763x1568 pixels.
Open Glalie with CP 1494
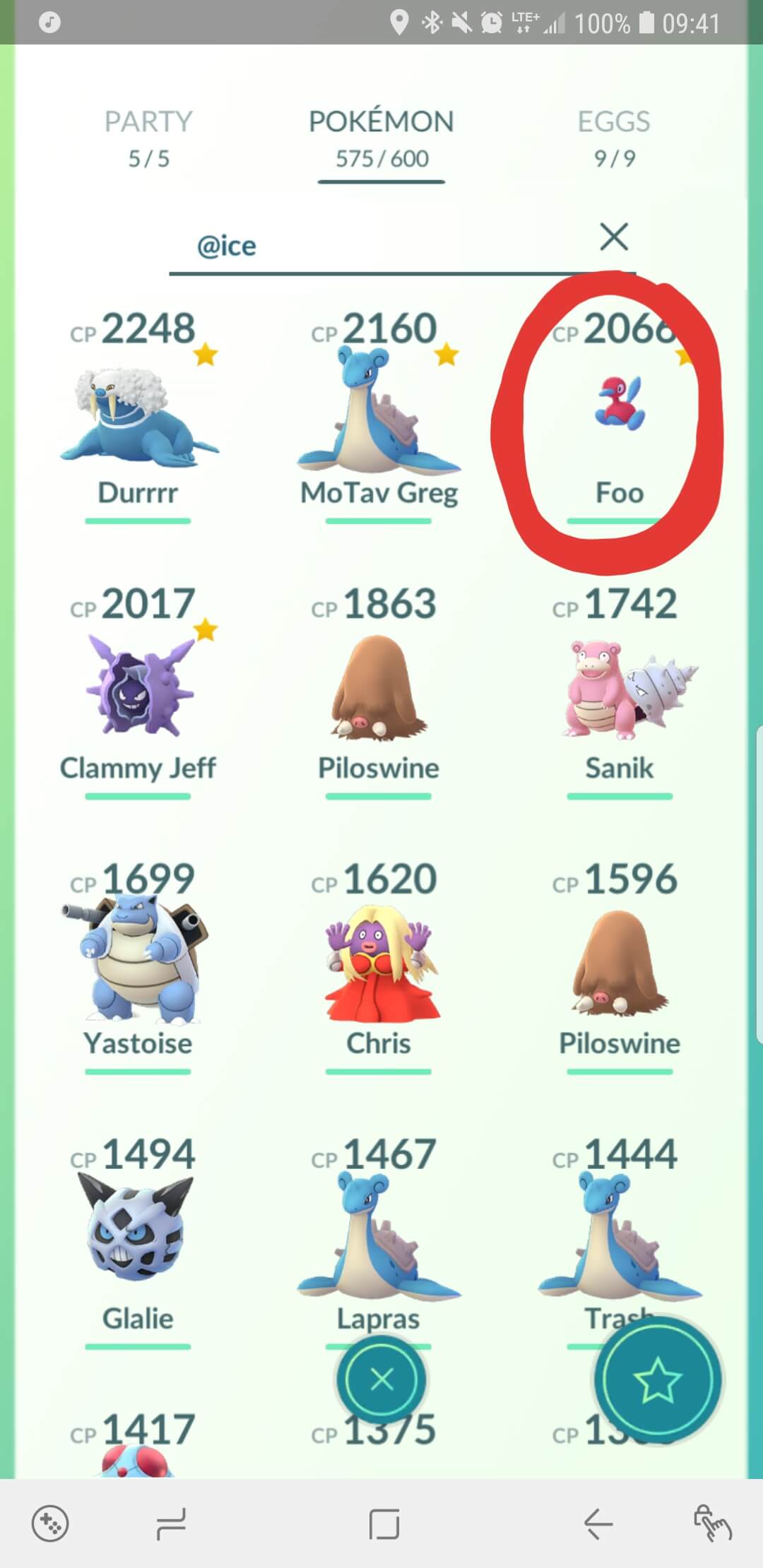click(138, 1244)
